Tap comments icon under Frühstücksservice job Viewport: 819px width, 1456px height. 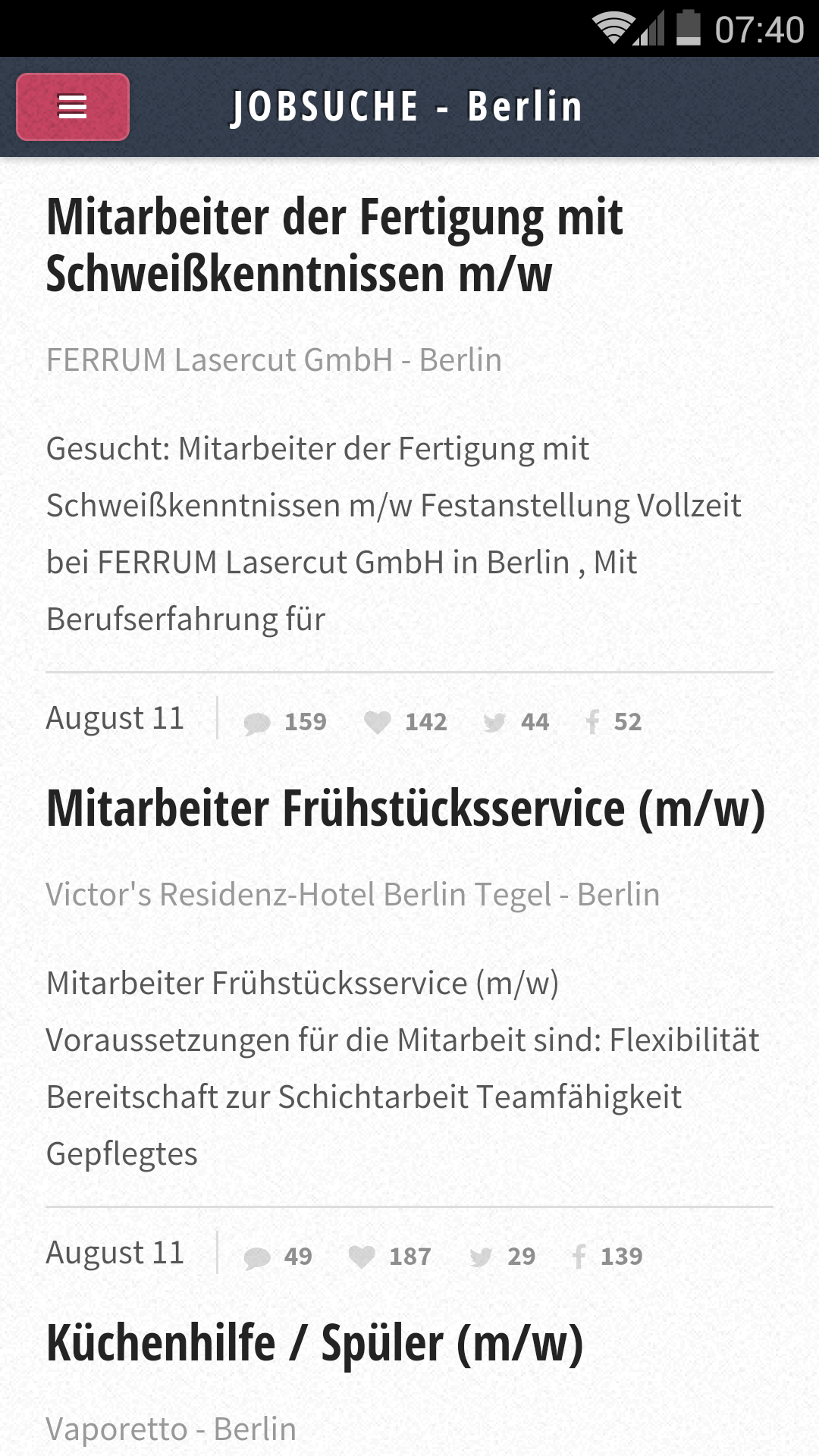[257, 1257]
